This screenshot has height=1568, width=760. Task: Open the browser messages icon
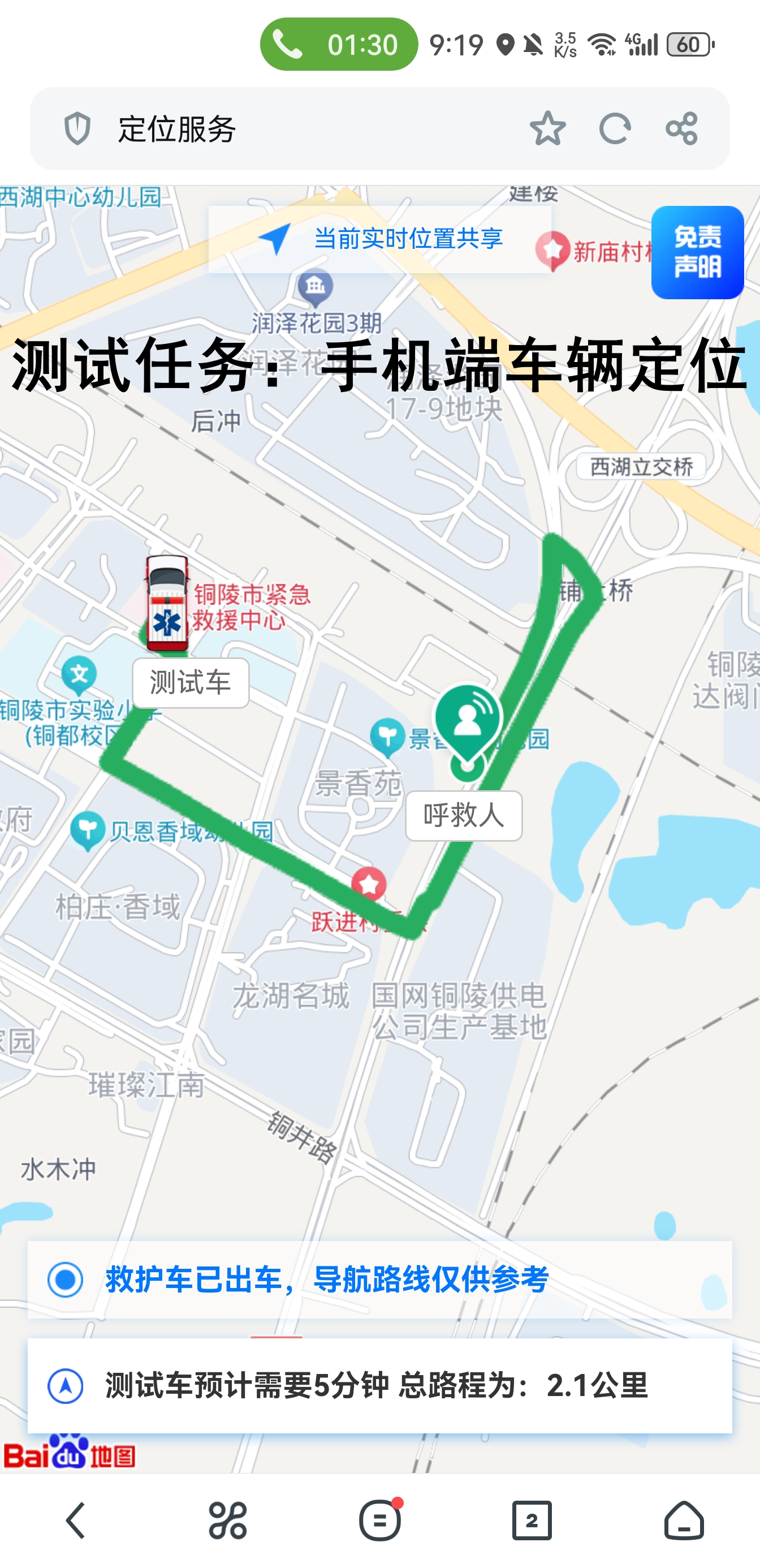pyautogui.click(x=379, y=1520)
